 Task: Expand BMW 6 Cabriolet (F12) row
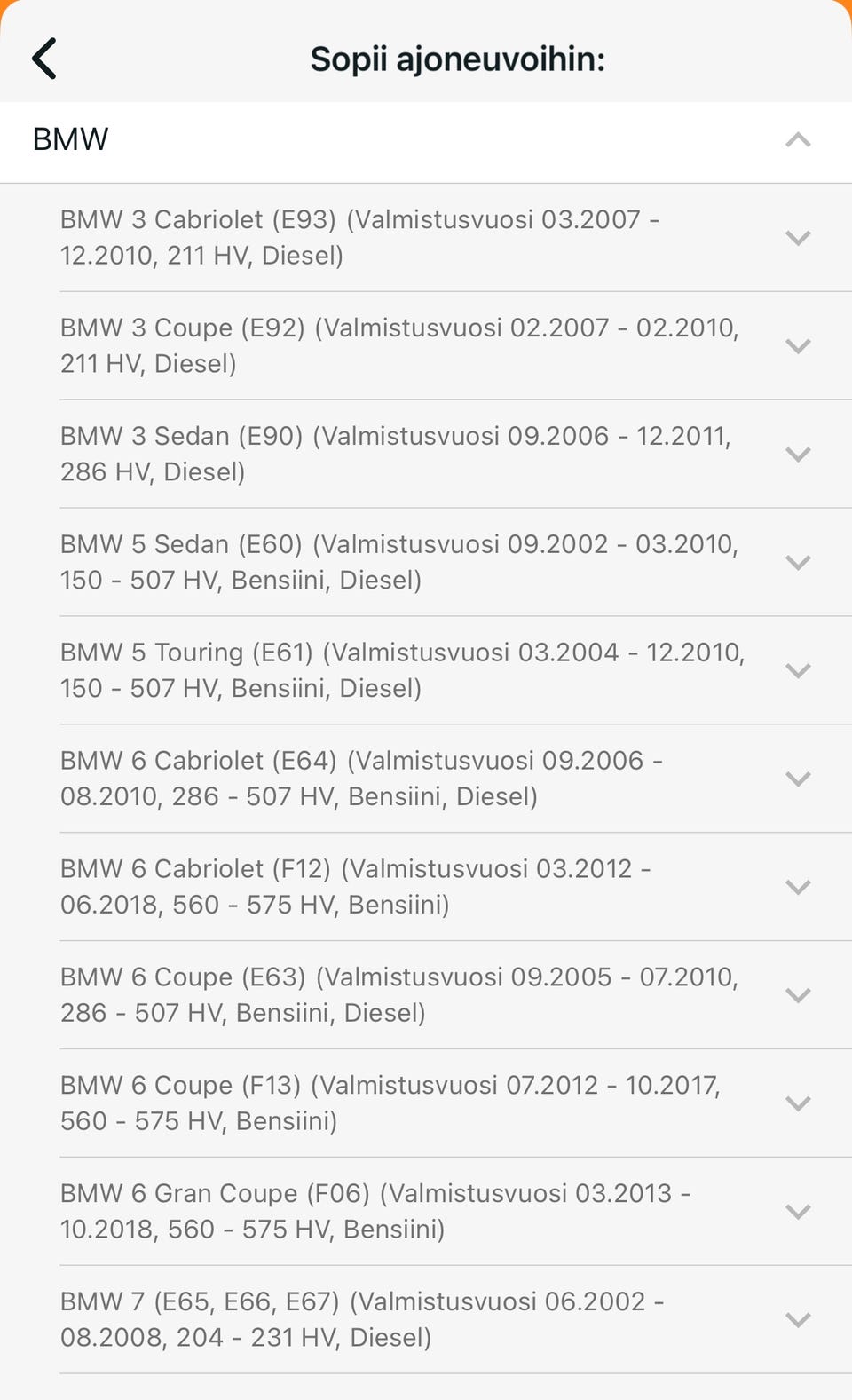coord(798,888)
